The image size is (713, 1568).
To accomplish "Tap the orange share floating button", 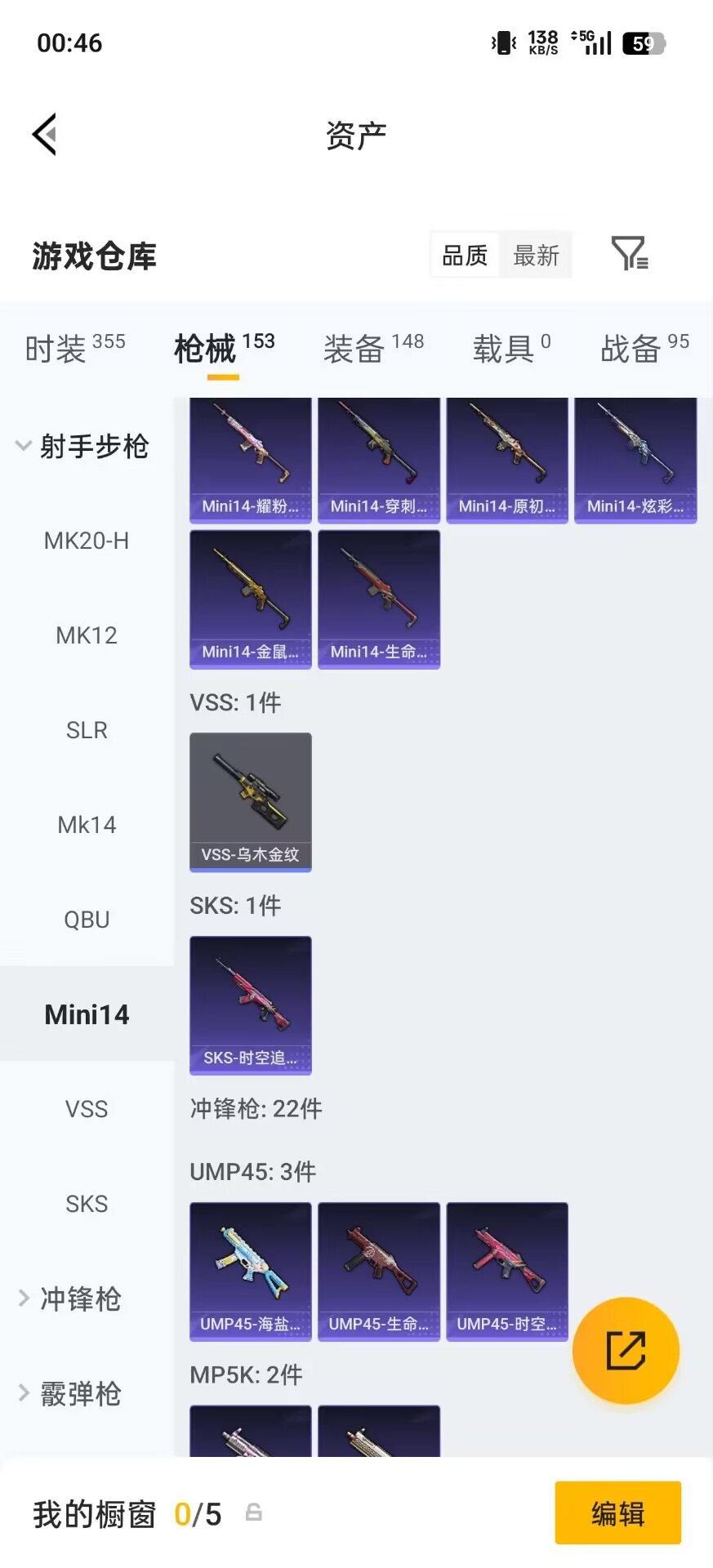I will tap(626, 1351).
